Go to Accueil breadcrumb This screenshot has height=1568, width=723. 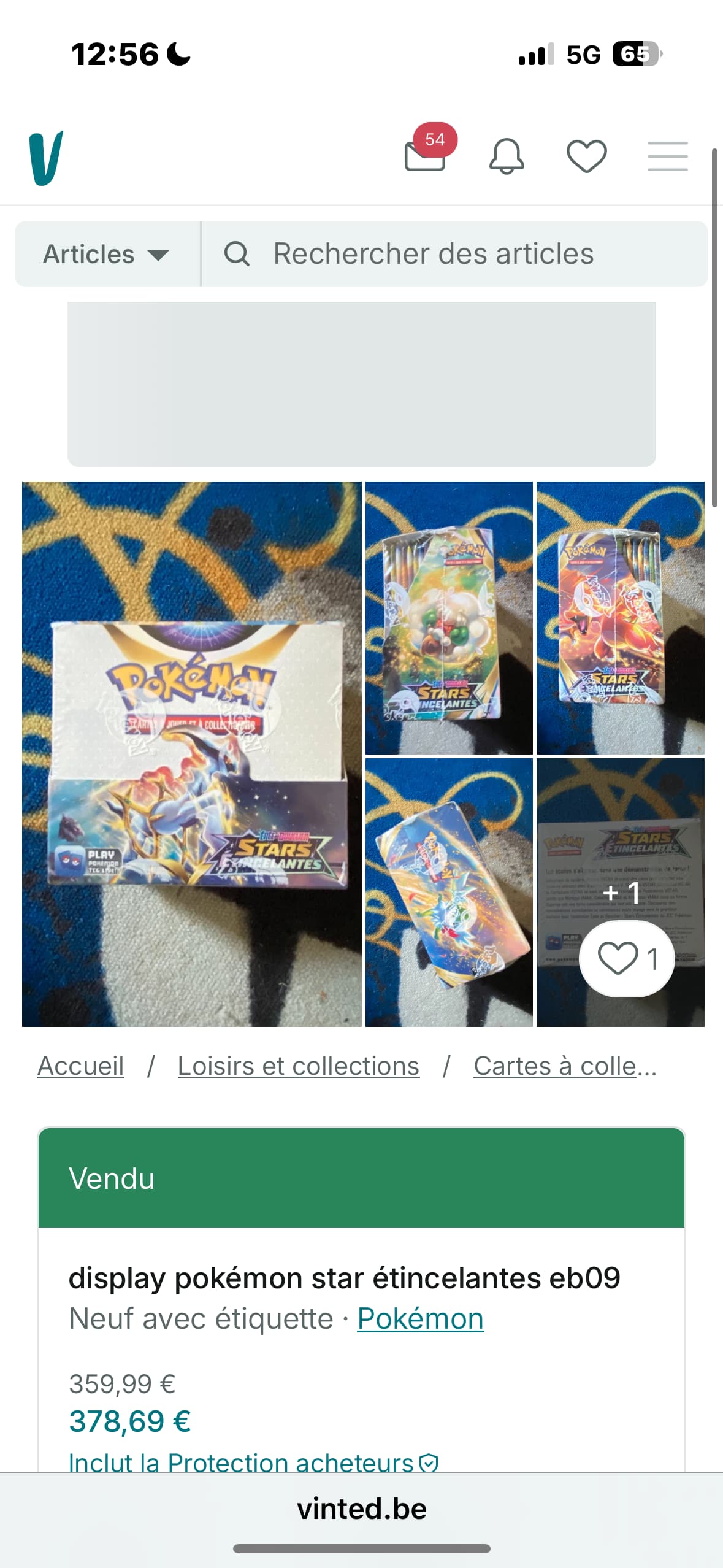80,1066
